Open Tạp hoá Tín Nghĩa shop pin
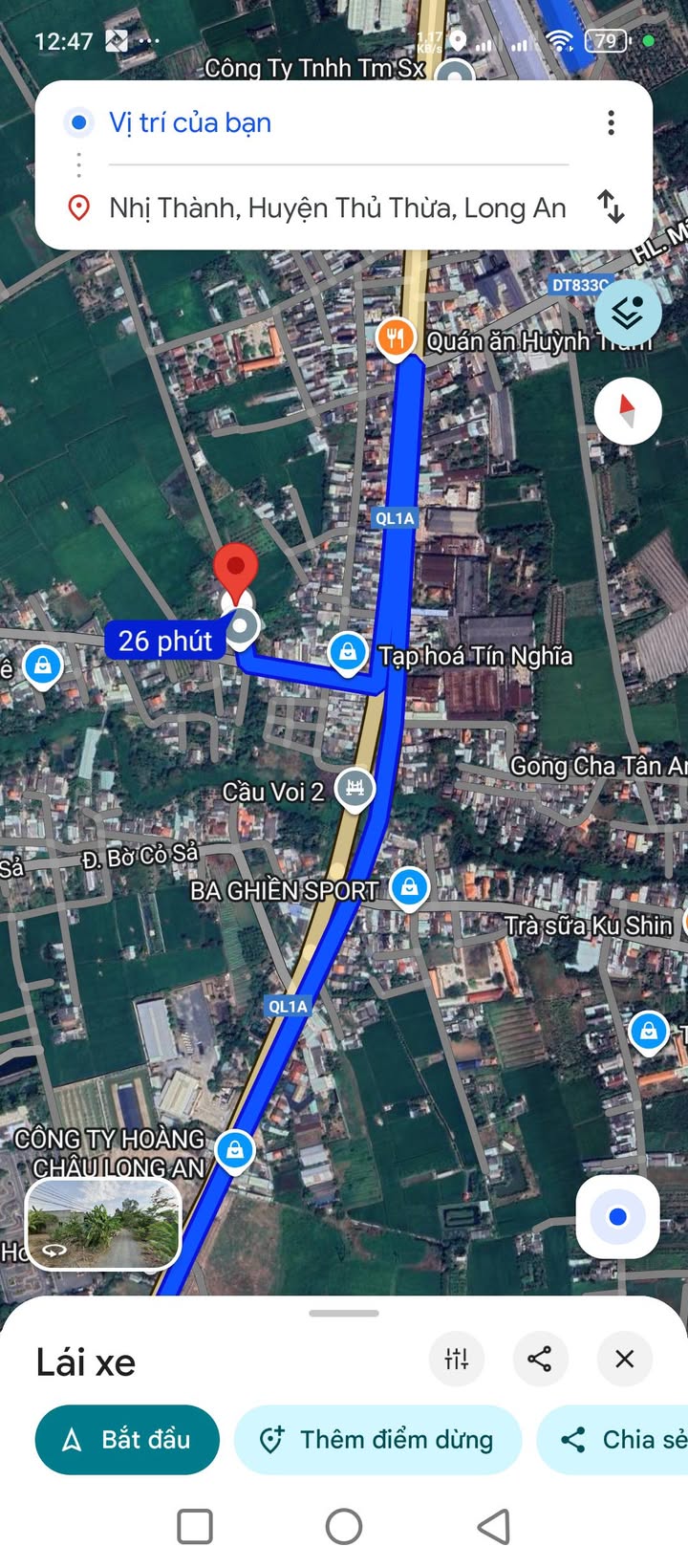The width and height of the screenshot is (688, 1568). [x=348, y=654]
